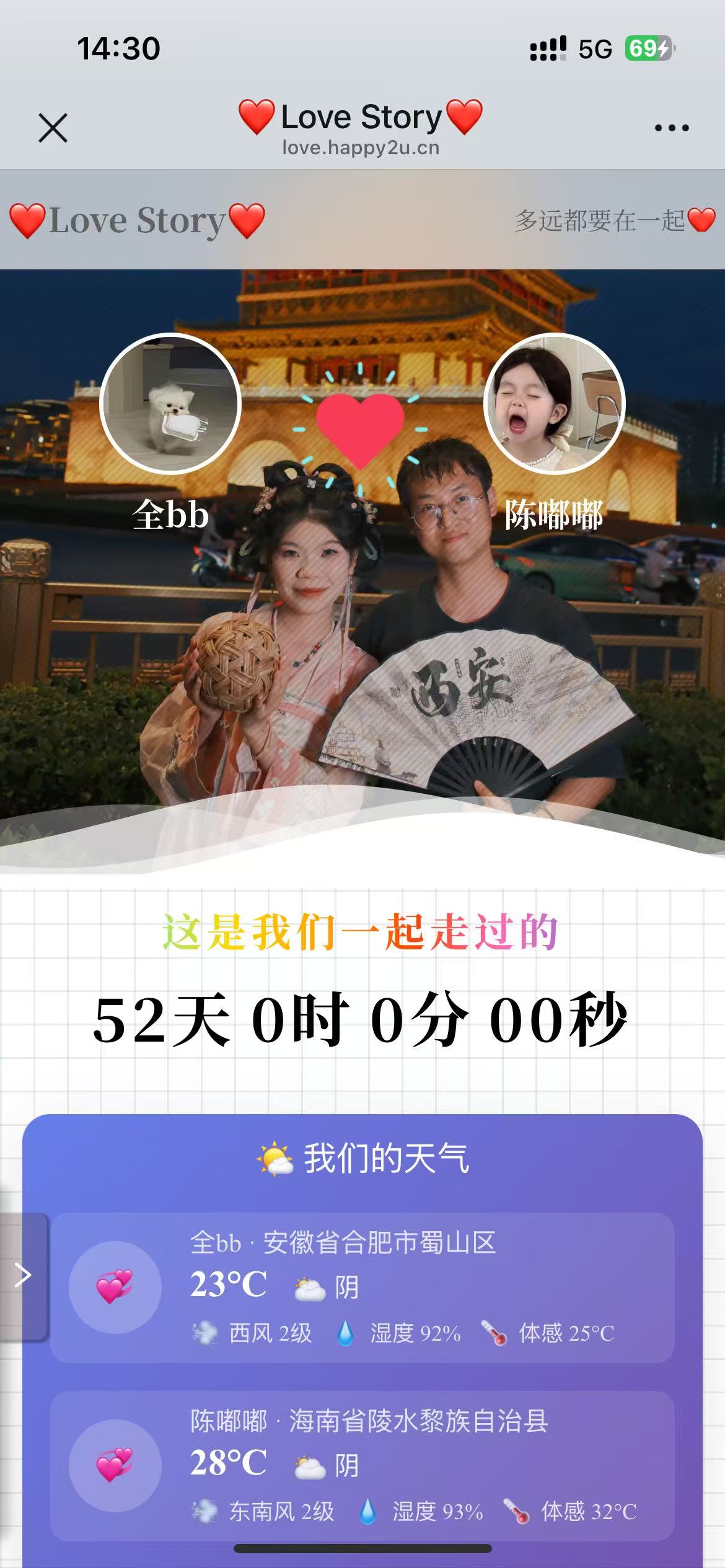
Task: Open the three-dot overflow menu
Action: (x=672, y=128)
